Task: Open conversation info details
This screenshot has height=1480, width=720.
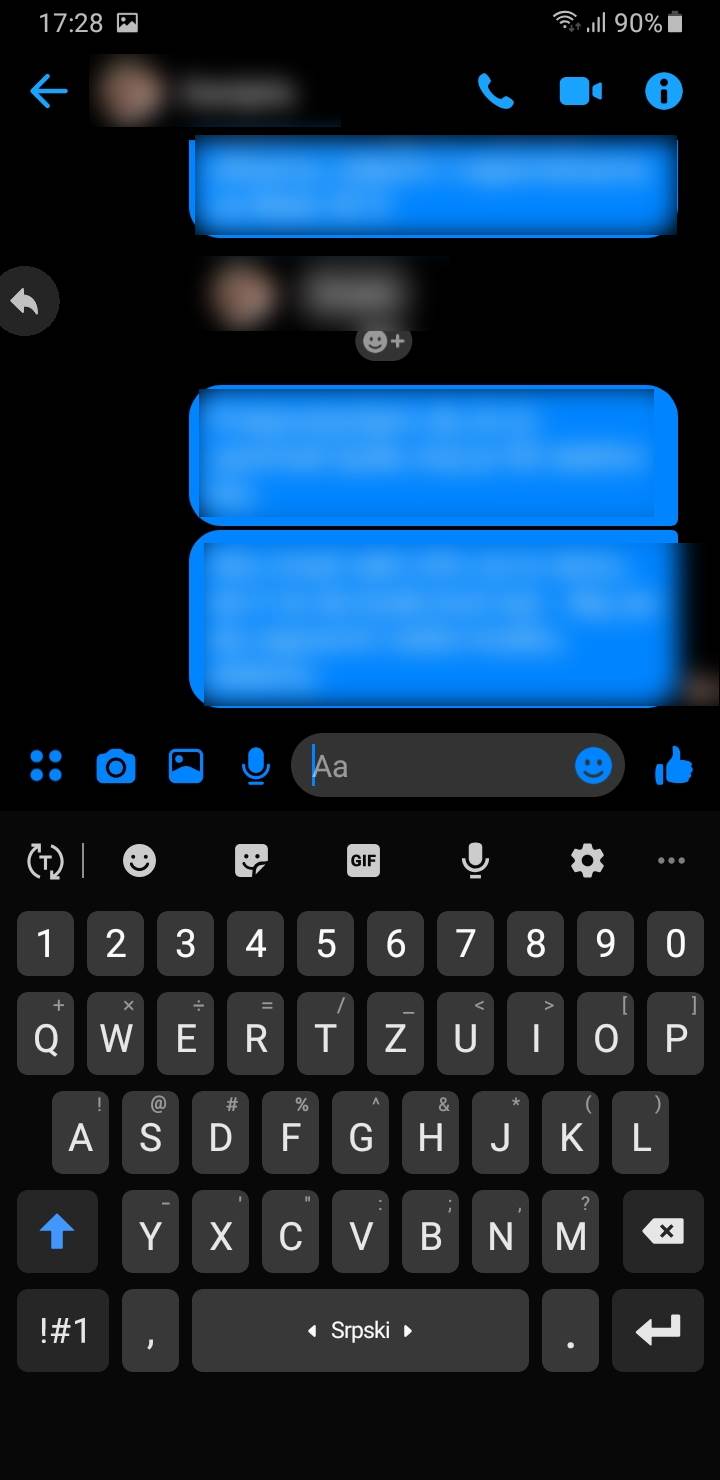Action: [663, 92]
